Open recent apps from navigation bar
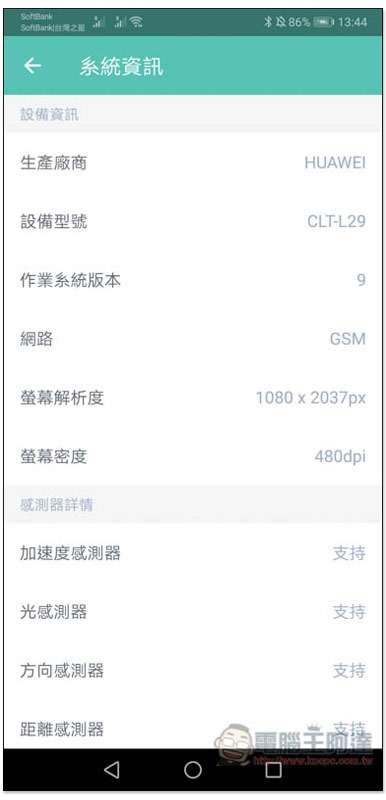The height and width of the screenshot is (800, 386). (273, 770)
